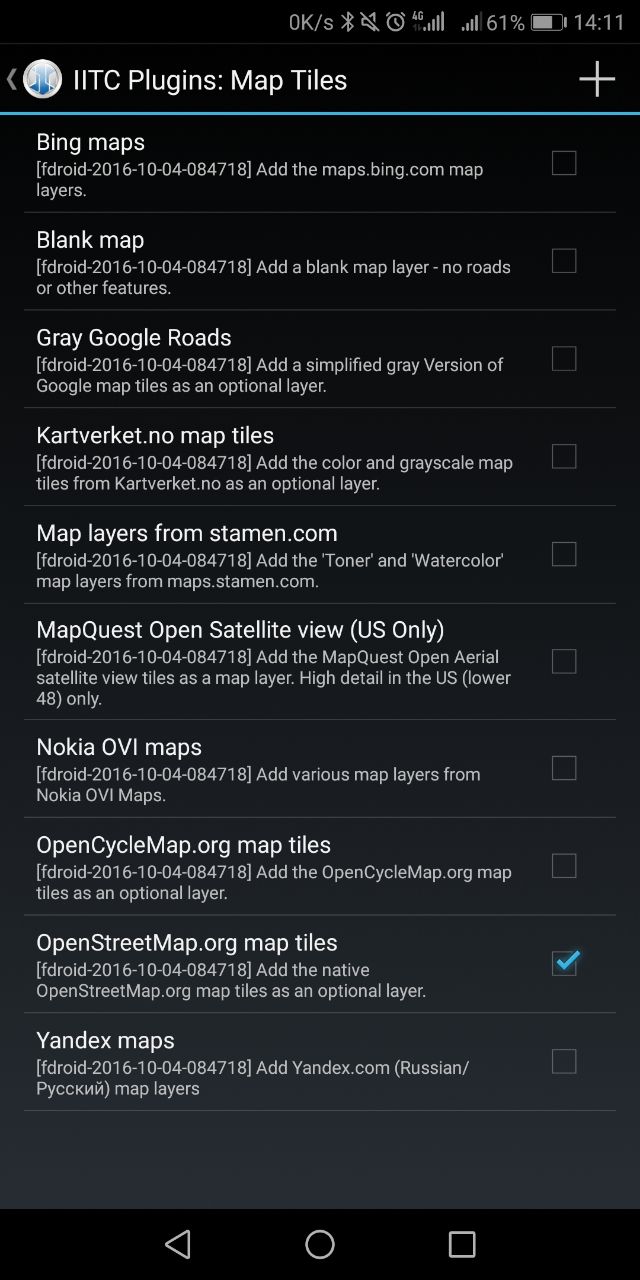640x1280 pixels.
Task: Enable Map layers from stamen.com
Action: tap(564, 554)
